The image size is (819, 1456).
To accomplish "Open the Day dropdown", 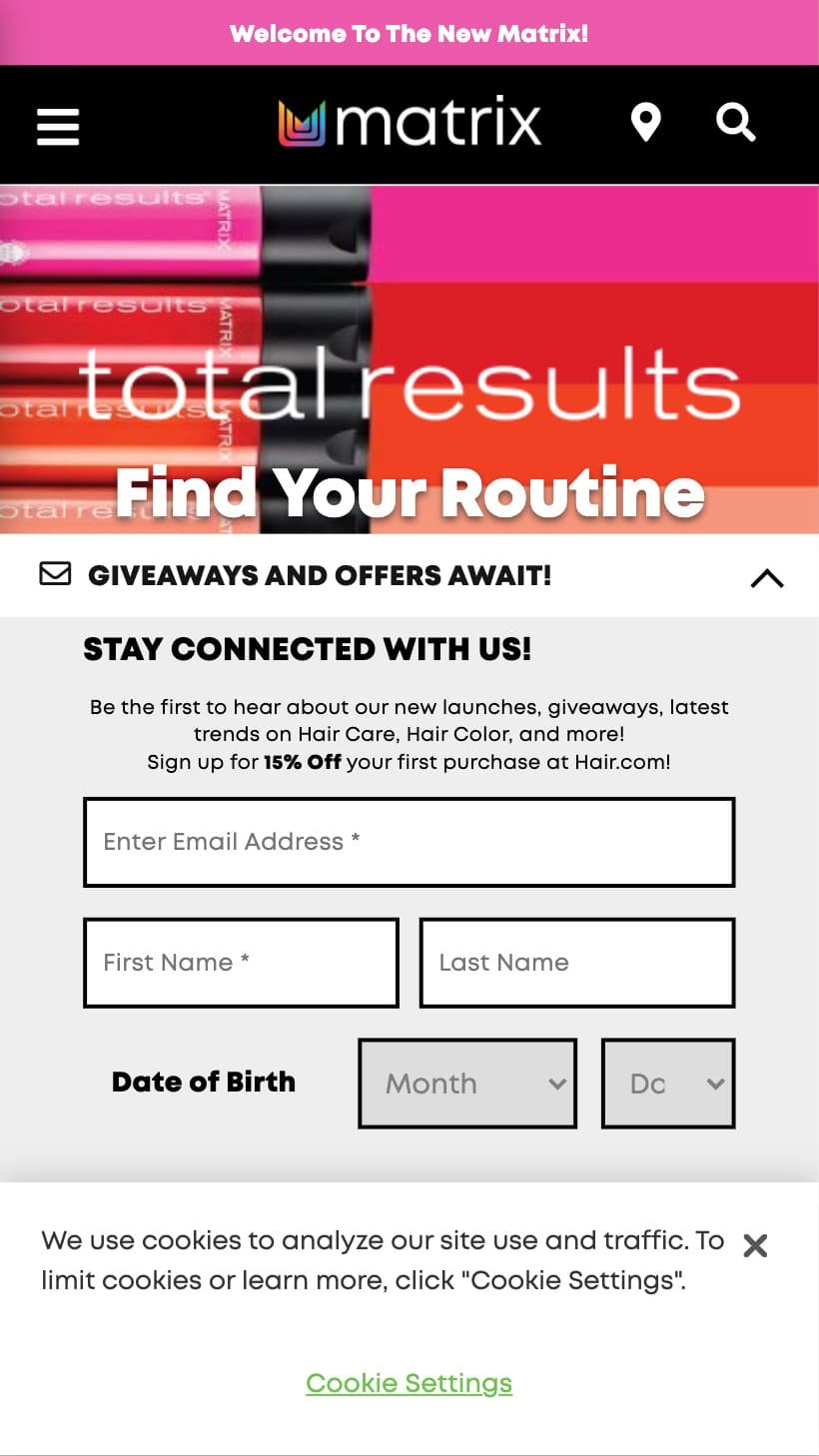I will (668, 1084).
